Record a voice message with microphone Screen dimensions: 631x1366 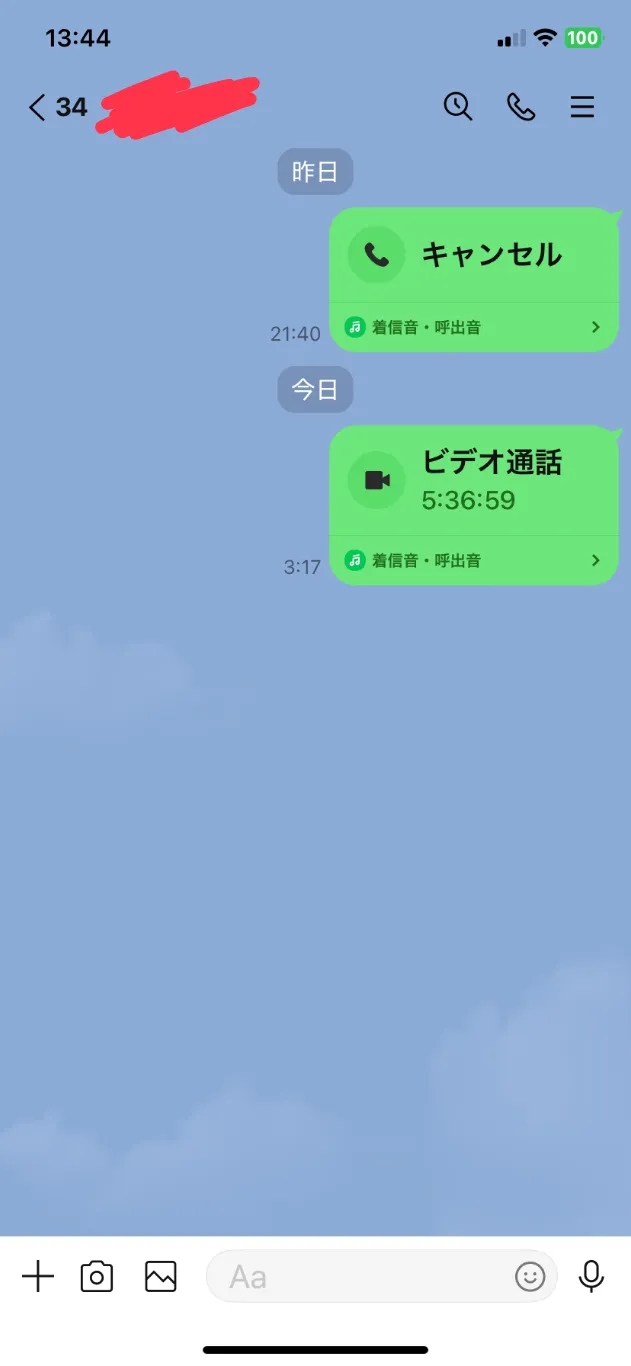coord(592,1276)
